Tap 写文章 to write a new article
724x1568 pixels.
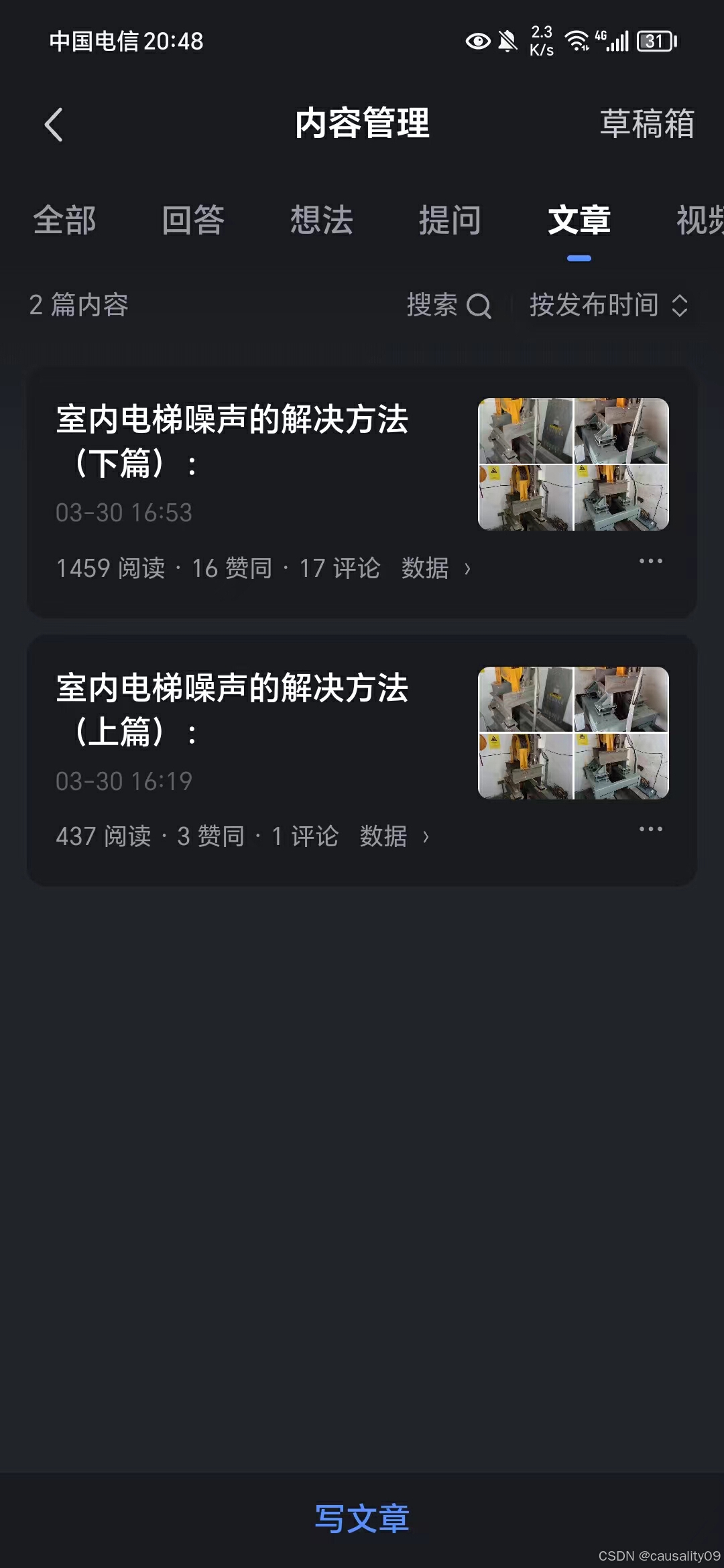pos(362,1519)
